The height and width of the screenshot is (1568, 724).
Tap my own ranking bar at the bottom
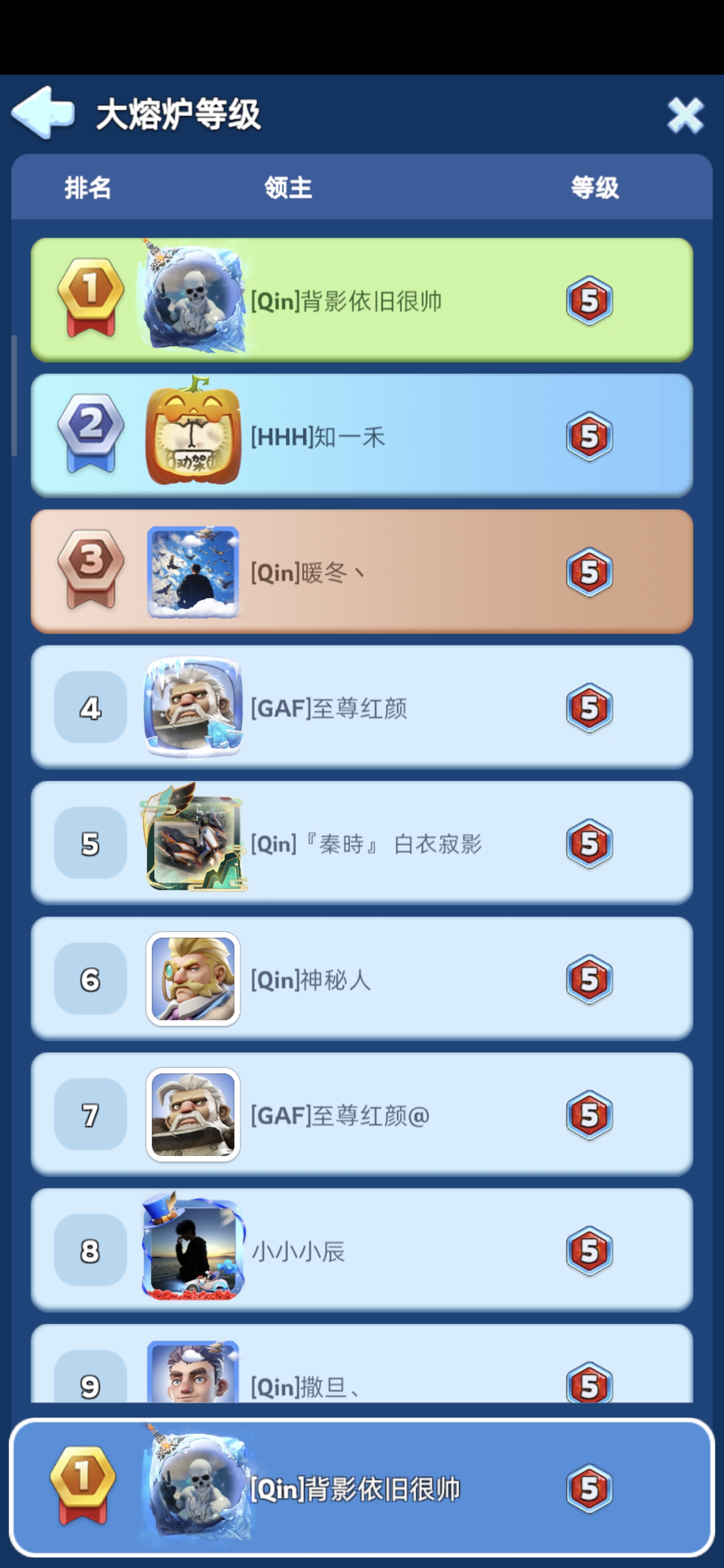tap(361, 1488)
